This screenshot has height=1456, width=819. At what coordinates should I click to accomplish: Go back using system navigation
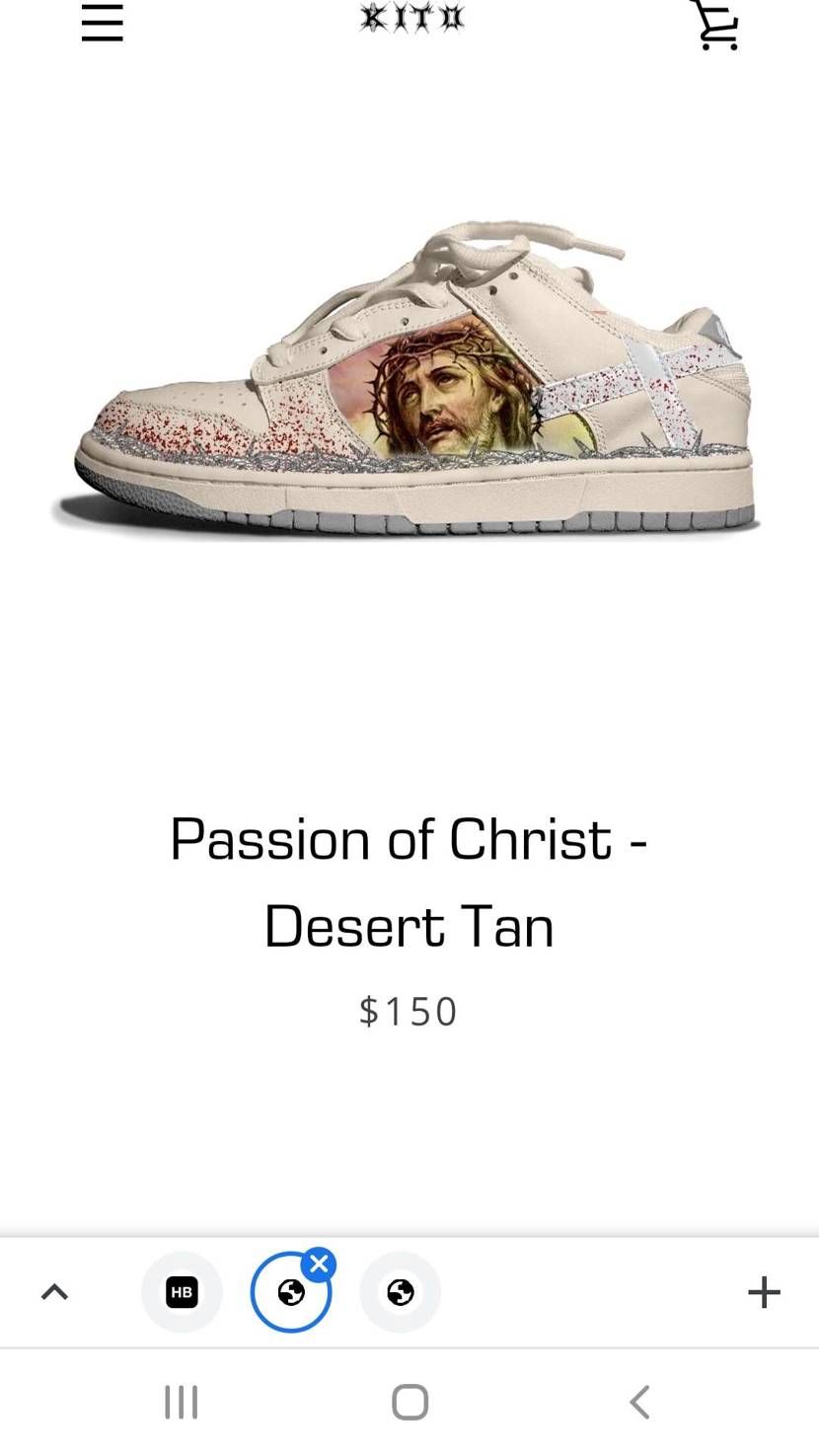[639, 1402]
